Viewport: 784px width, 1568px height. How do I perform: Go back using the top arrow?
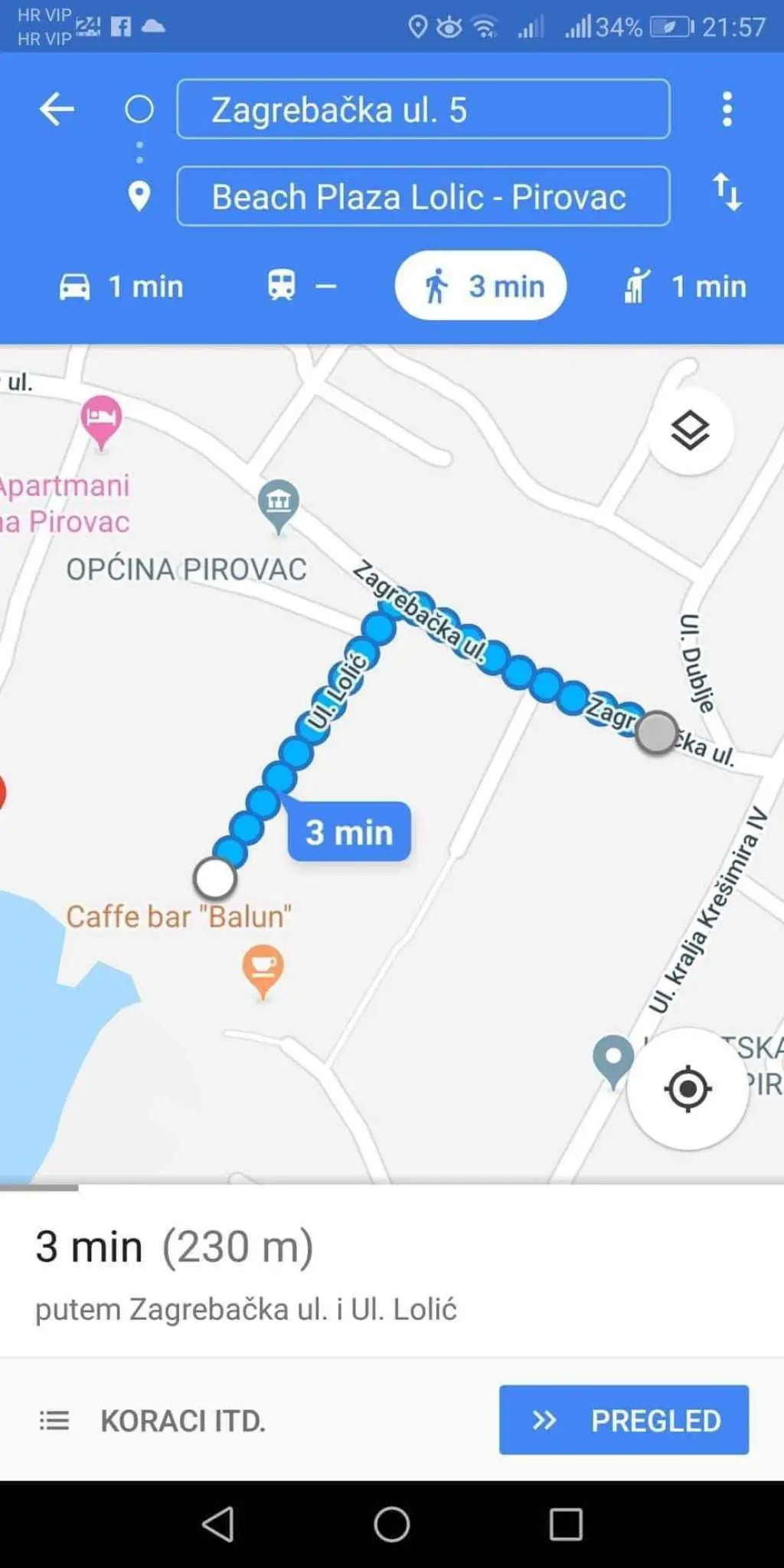click(x=57, y=109)
